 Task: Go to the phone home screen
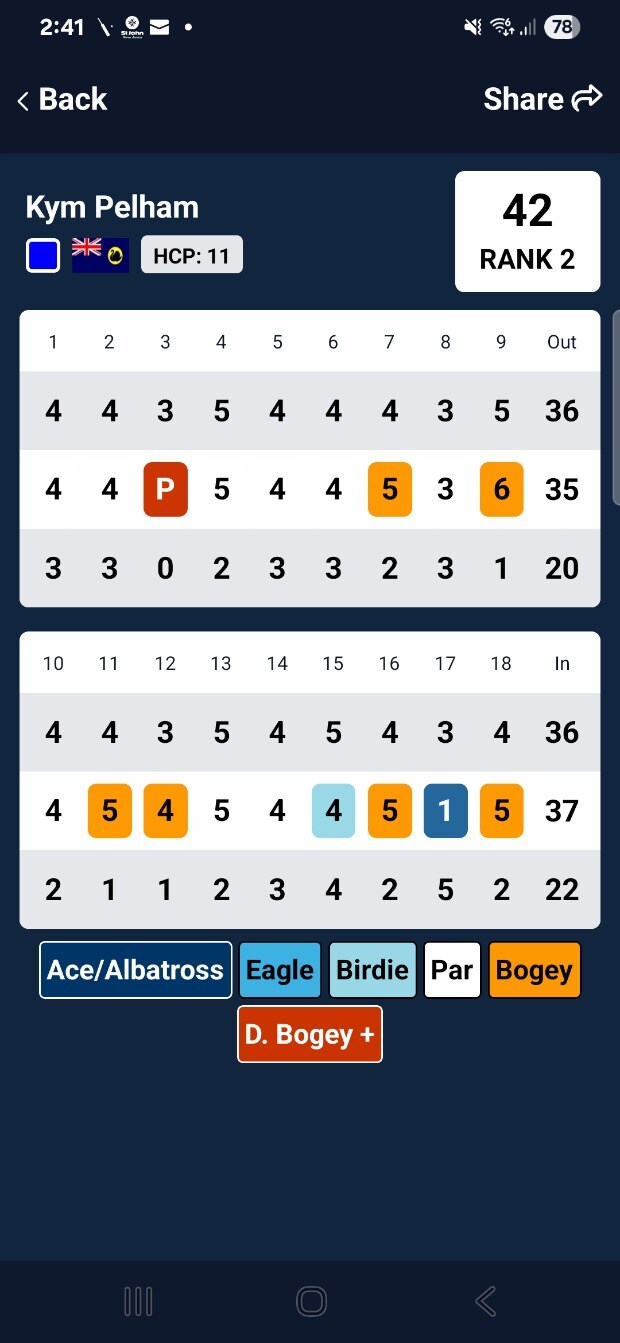(x=311, y=1301)
